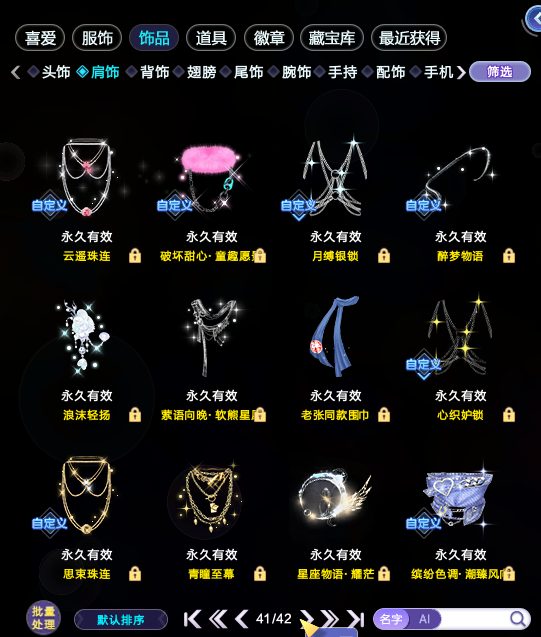Choose the 老张同款围巾 scarf

click(335, 336)
